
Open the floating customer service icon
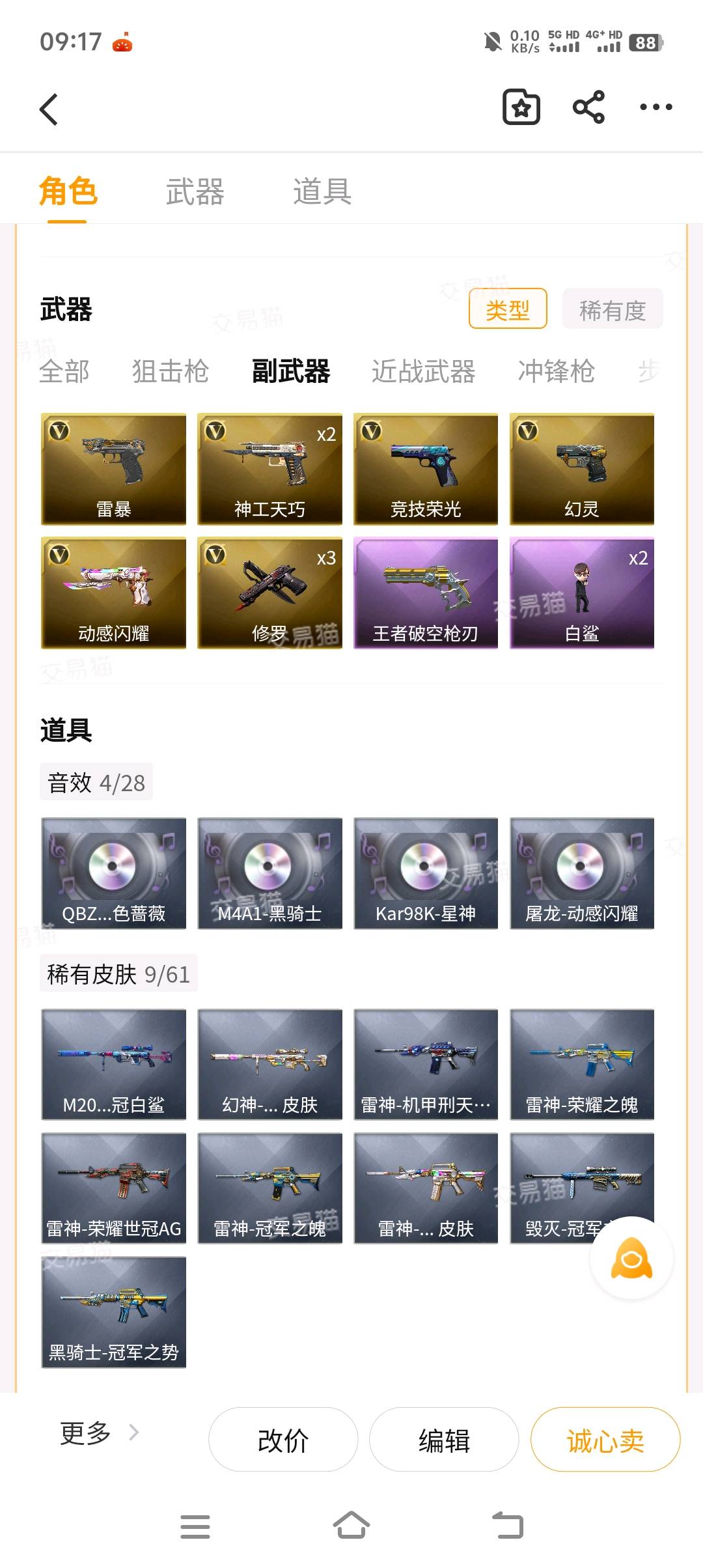point(631,1258)
